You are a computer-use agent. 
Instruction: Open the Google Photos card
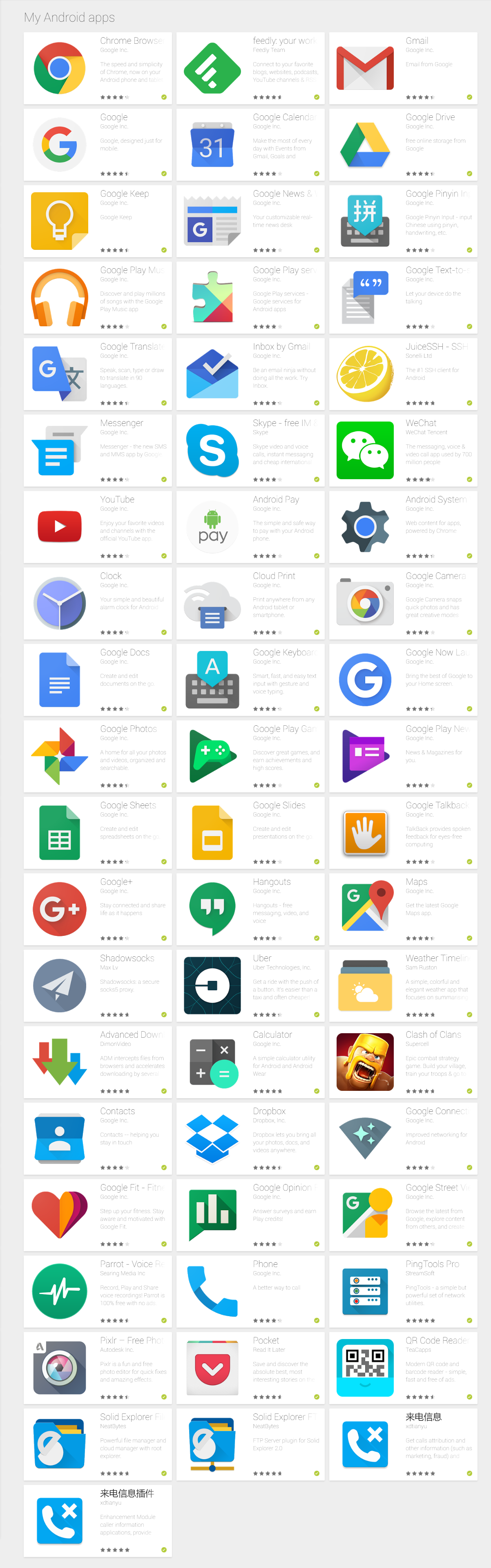click(x=97, y=756)
